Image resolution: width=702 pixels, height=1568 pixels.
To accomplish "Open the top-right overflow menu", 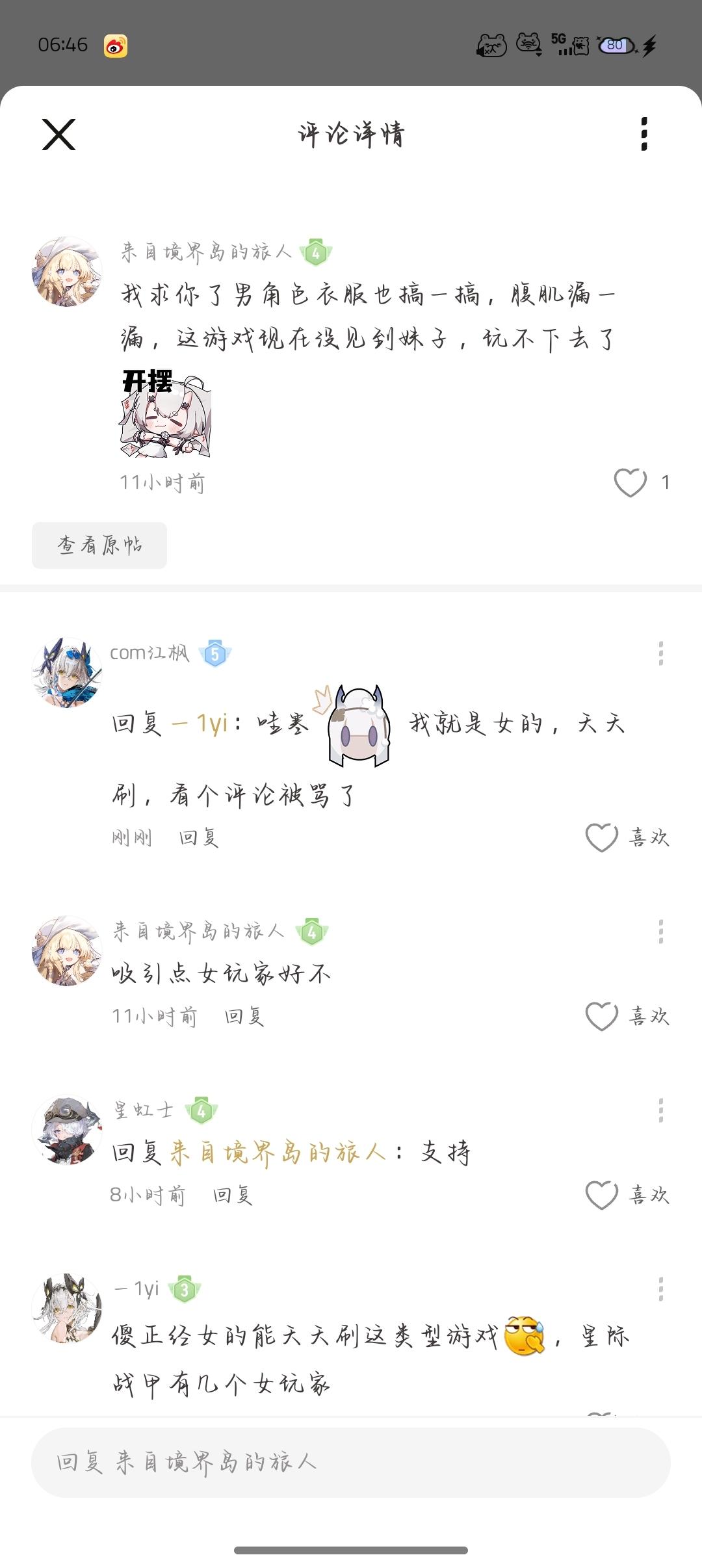I will click(643, 134).
